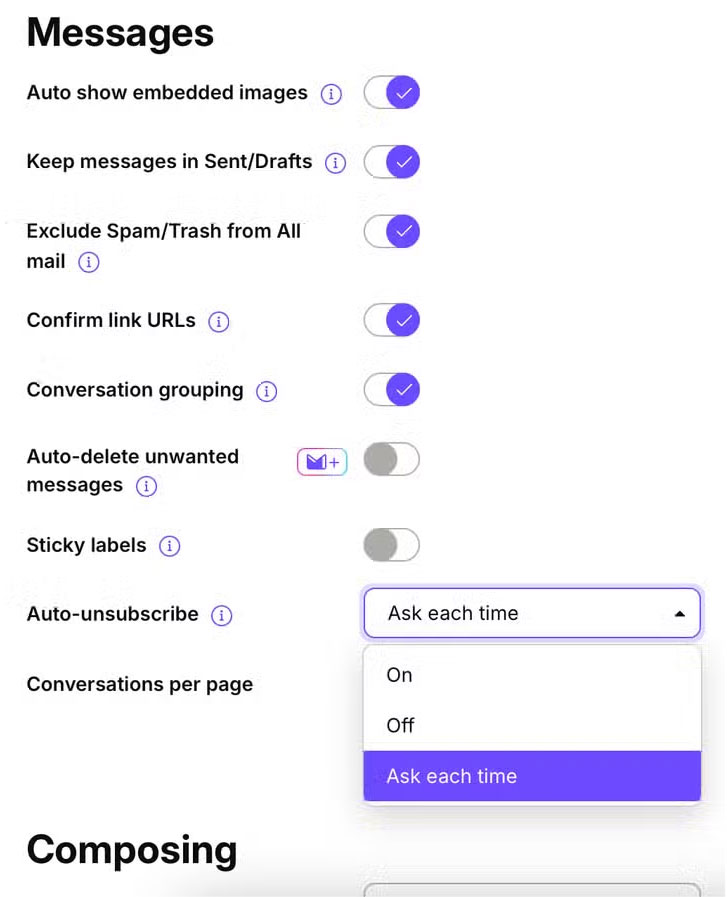Toggle Exclude Spam/Trash from All mail
The image size is (727, 897).
(x=391, y=231)
